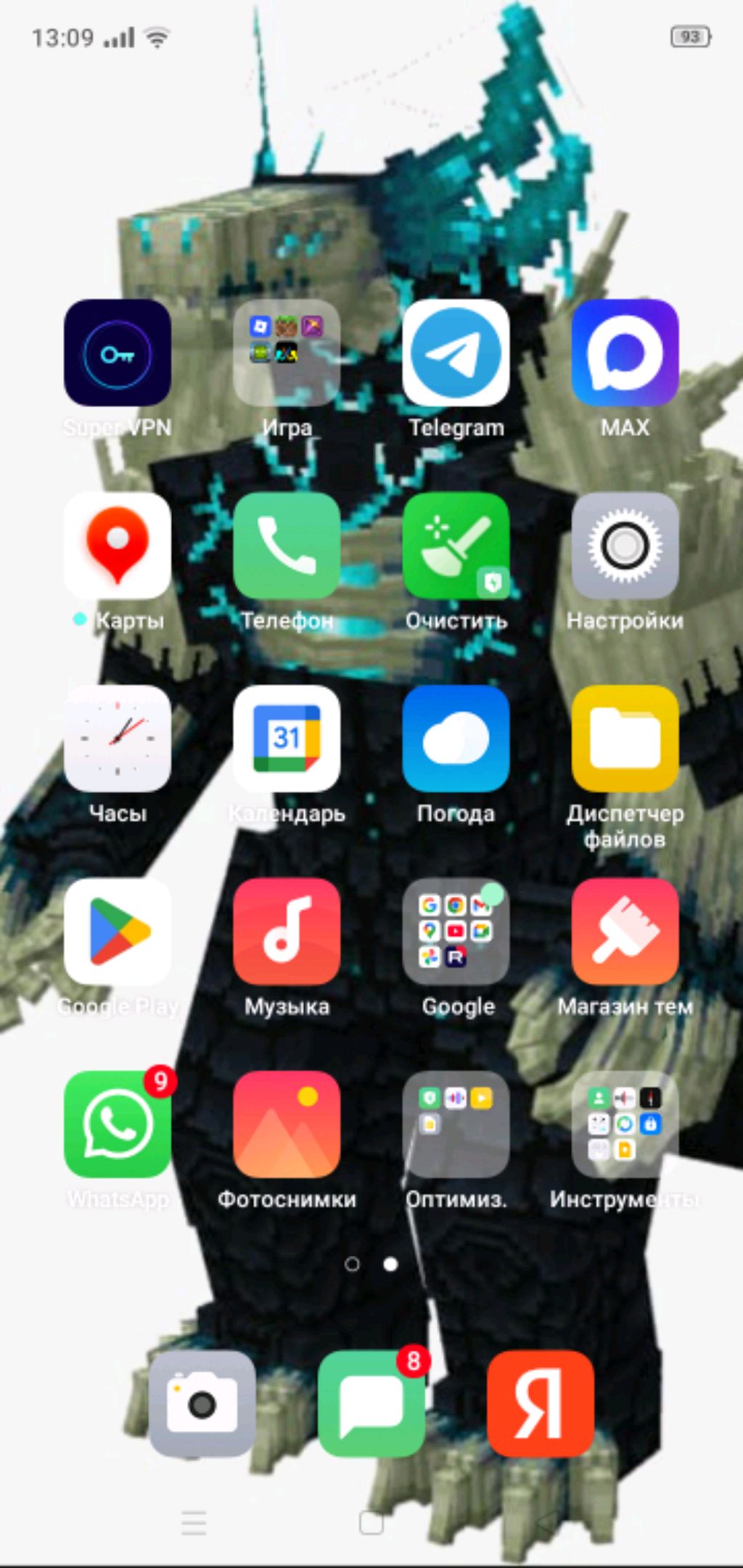This screenshot has height=1568, width=743.
Task: Open the Телефон dialer app
Action: (287, 546)
